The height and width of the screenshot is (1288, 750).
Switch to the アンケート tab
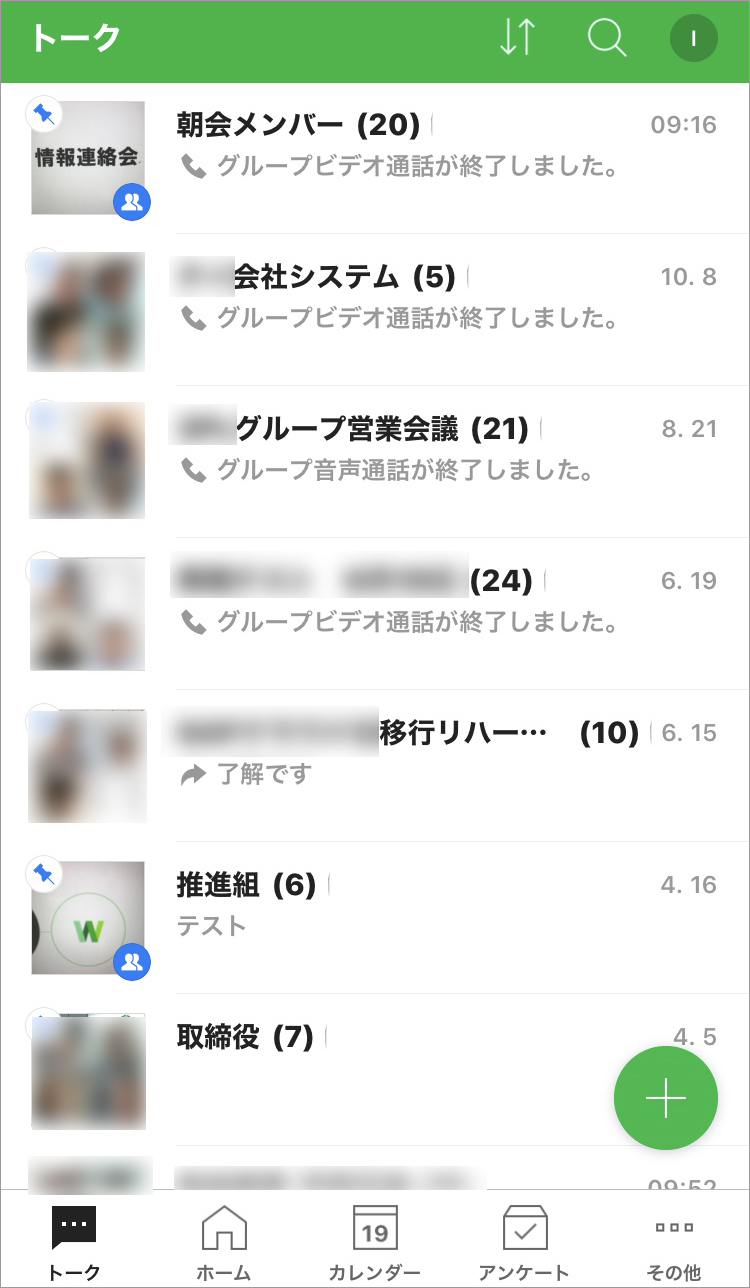click(x=524, y=1242)
